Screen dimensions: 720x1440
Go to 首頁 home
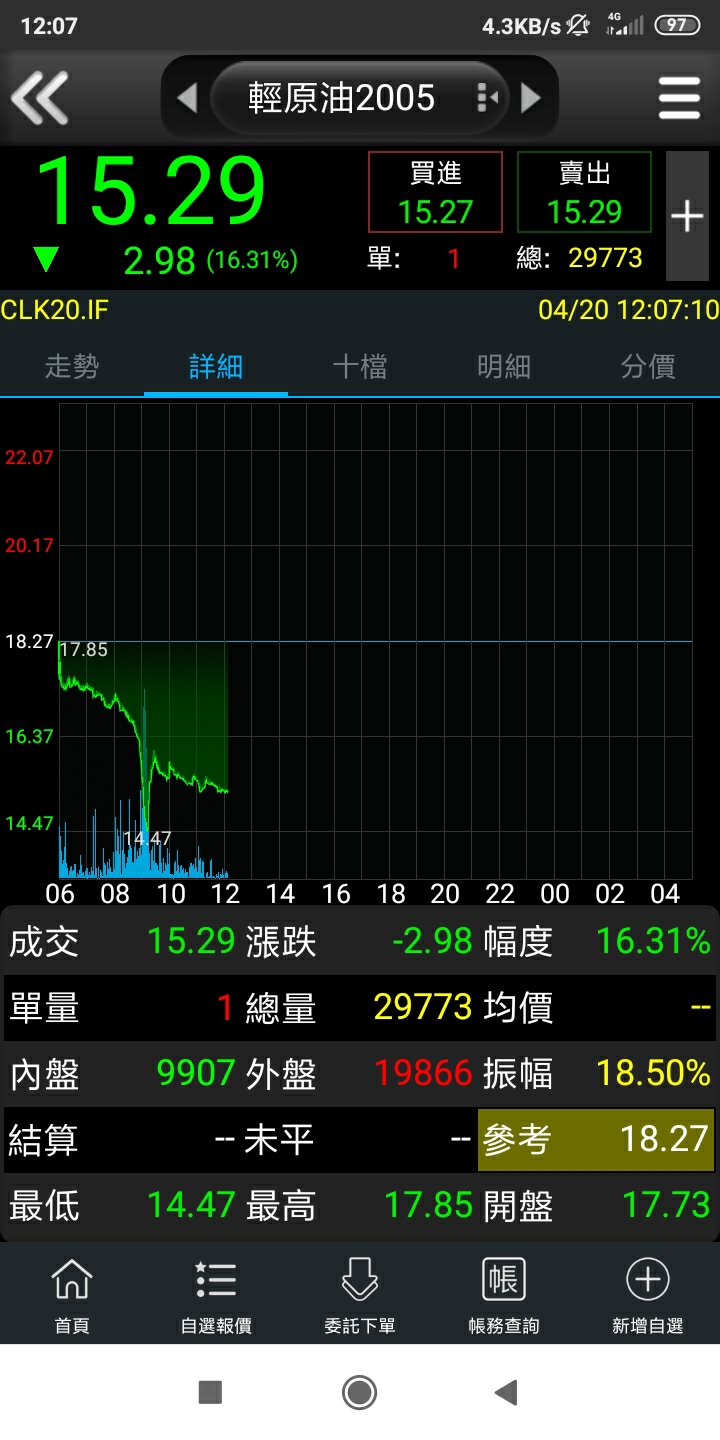coord(72,1294)
